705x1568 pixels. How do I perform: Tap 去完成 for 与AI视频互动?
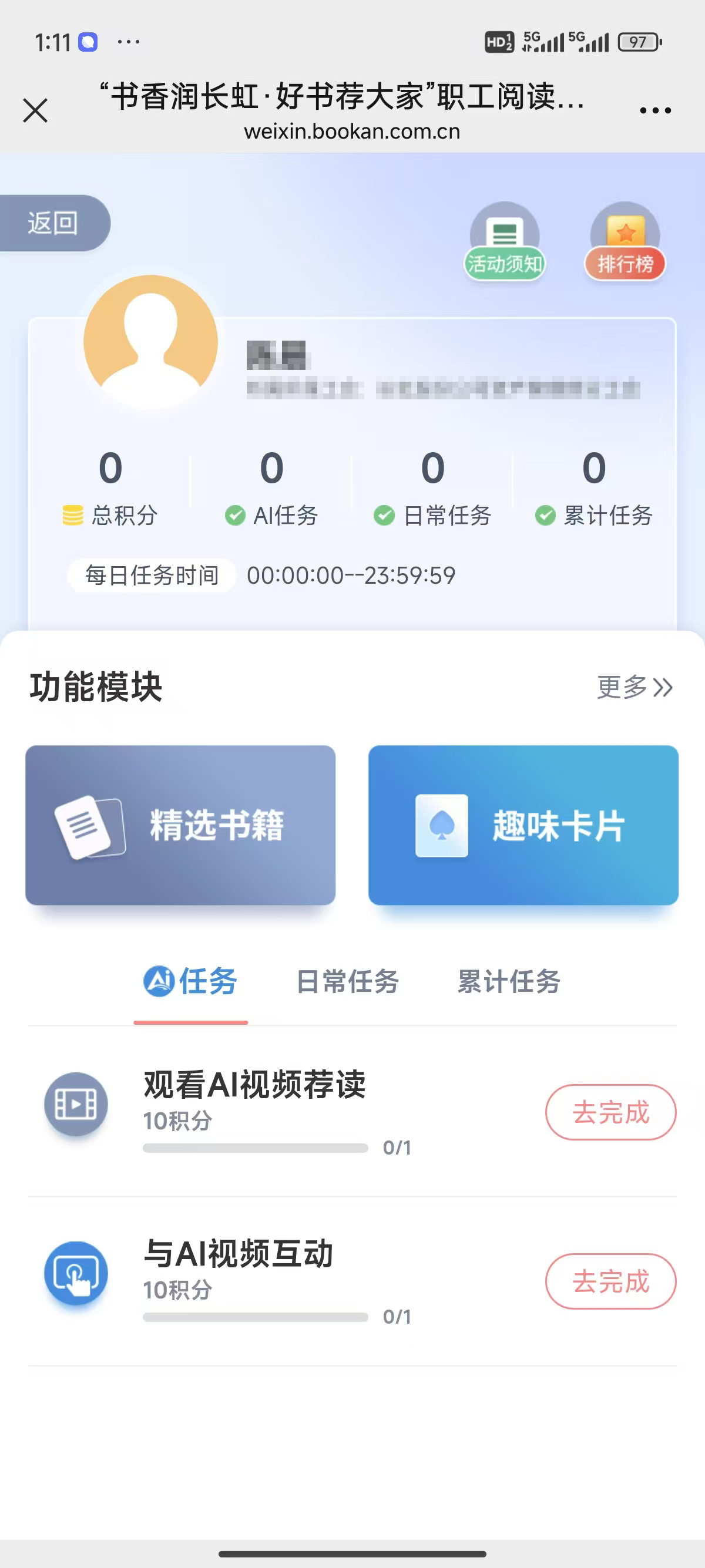click(610, 1281)
